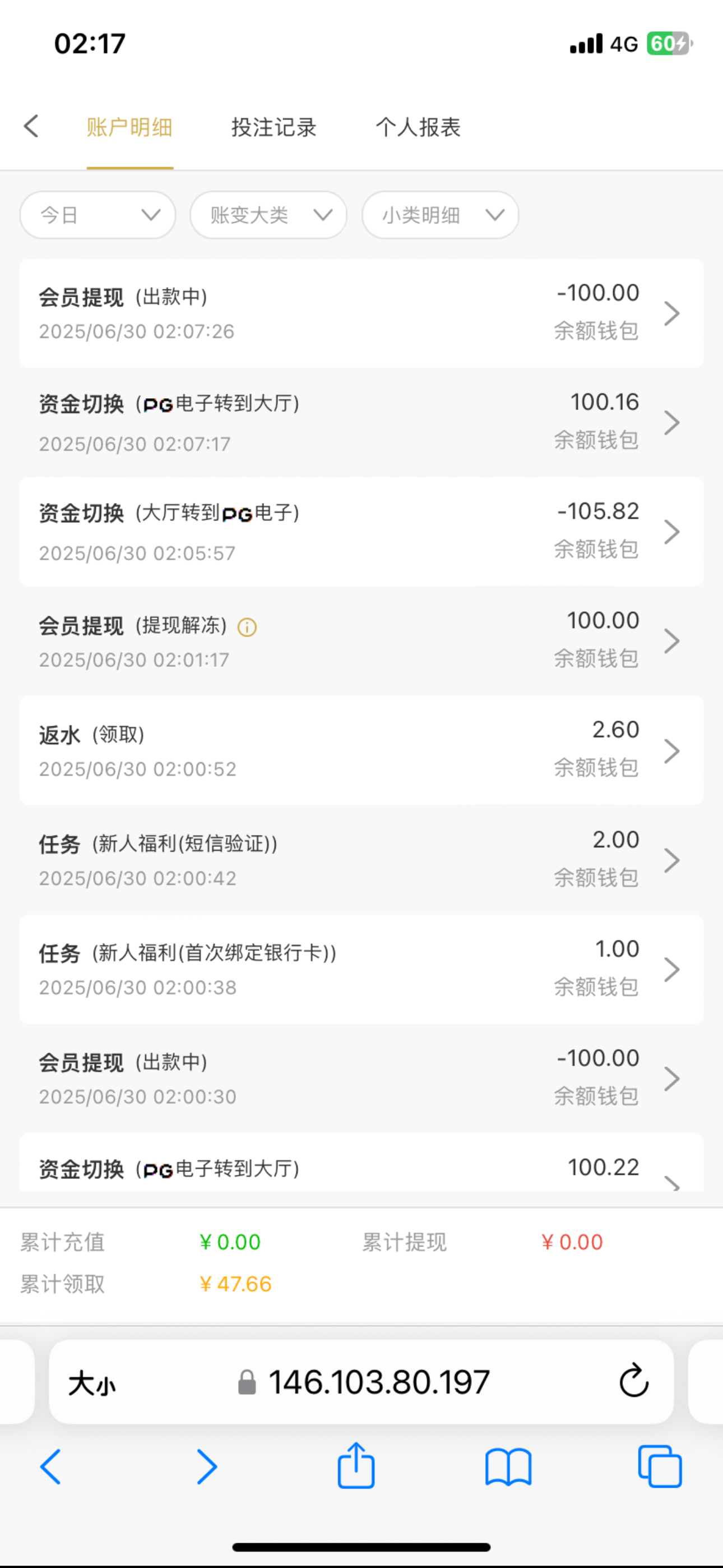The image size is (723, 1568).
Task: Switch to the 个人报表 tab
Action: pos(418,127)
